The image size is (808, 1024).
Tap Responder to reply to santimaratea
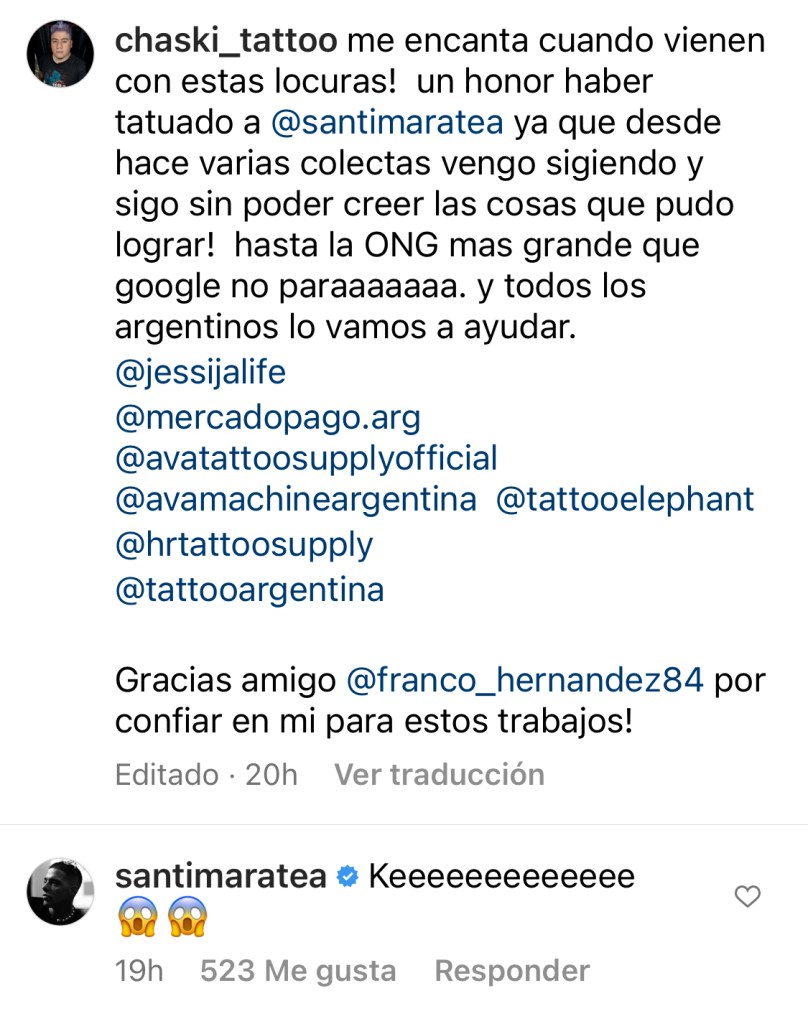[x=512, y=970]
